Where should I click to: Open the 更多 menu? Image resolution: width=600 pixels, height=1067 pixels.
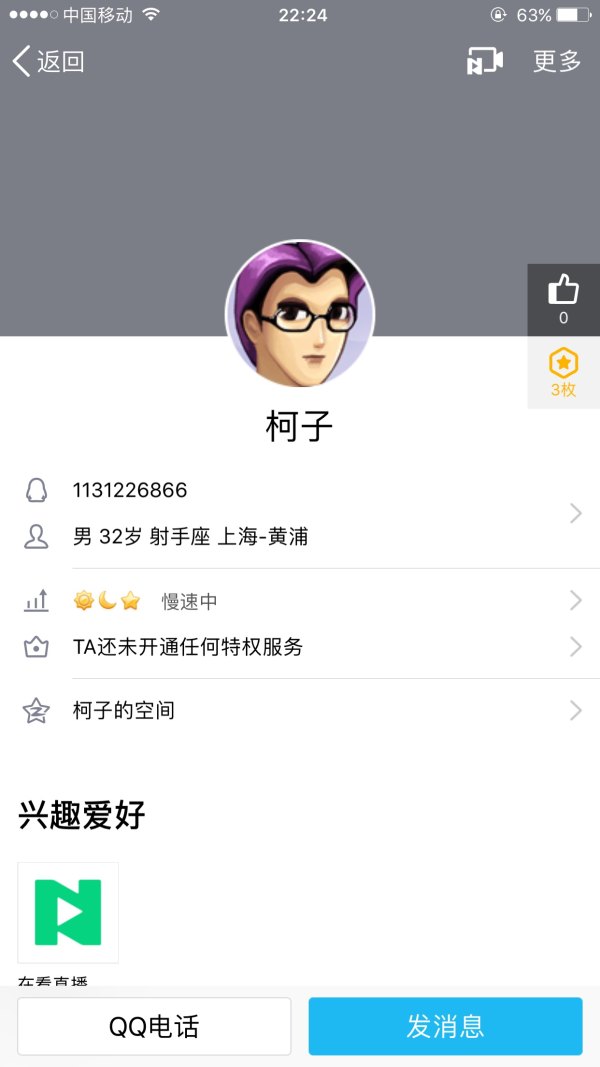pyautogui.click(x=557, y=61)
